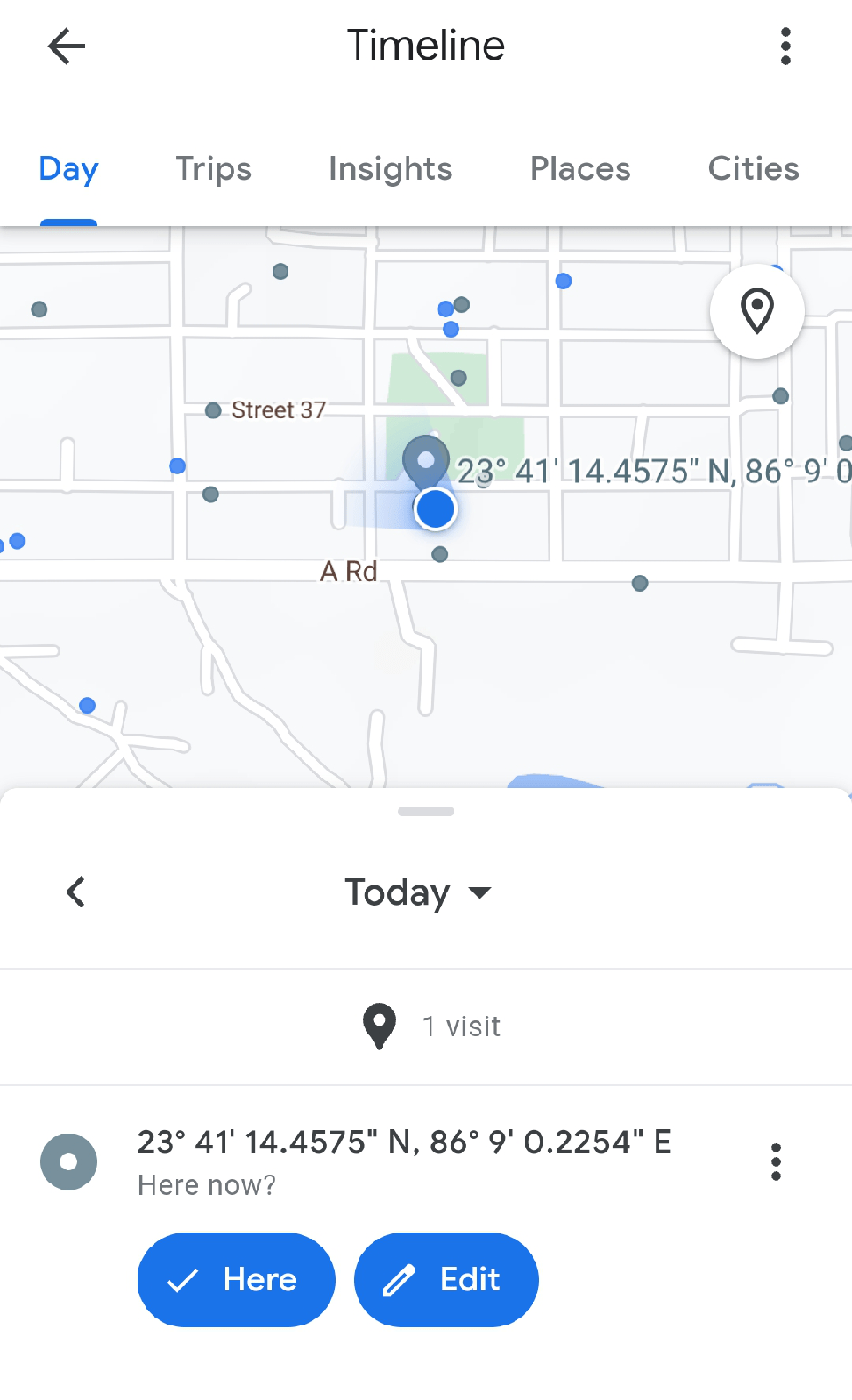Screen dimensions: 852x1400
Task: Open the Timeline overflow menu
Action: click(785, 46)
